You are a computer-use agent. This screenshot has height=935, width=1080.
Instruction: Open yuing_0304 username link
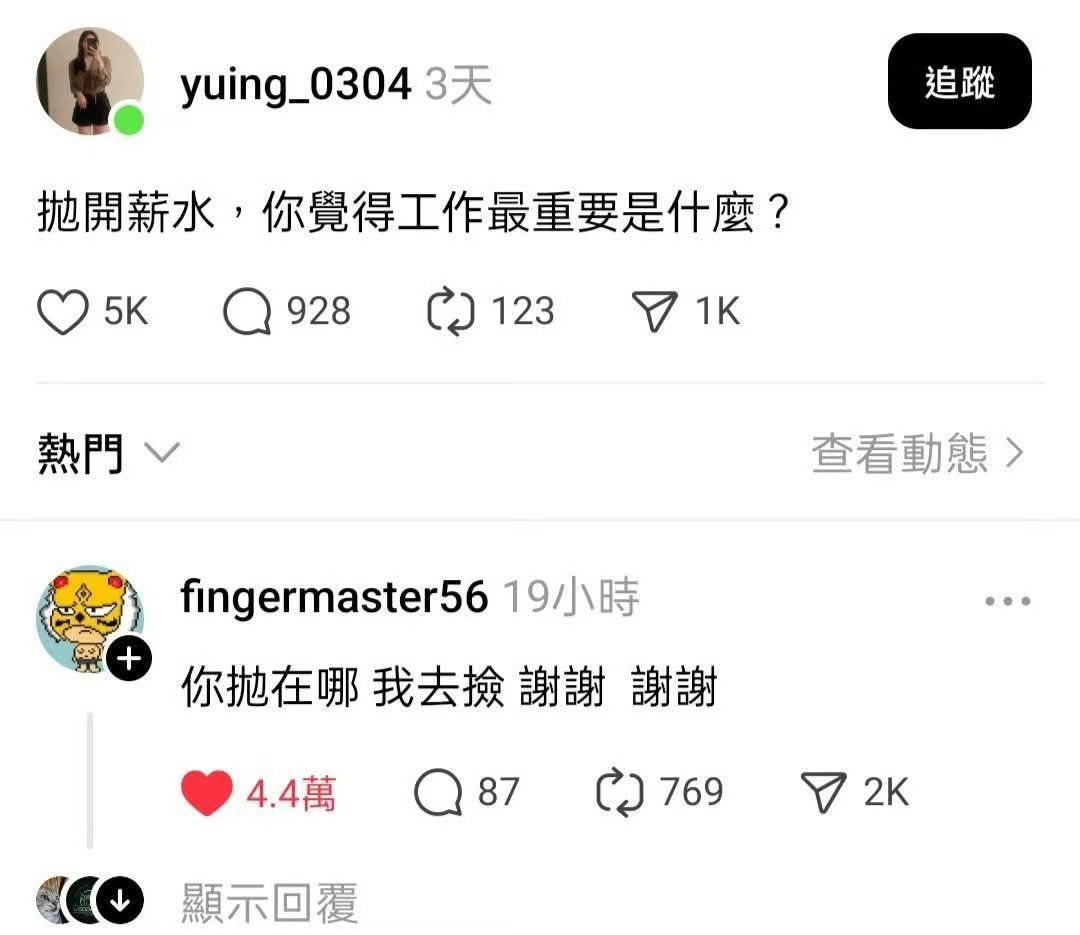[296, 87]
